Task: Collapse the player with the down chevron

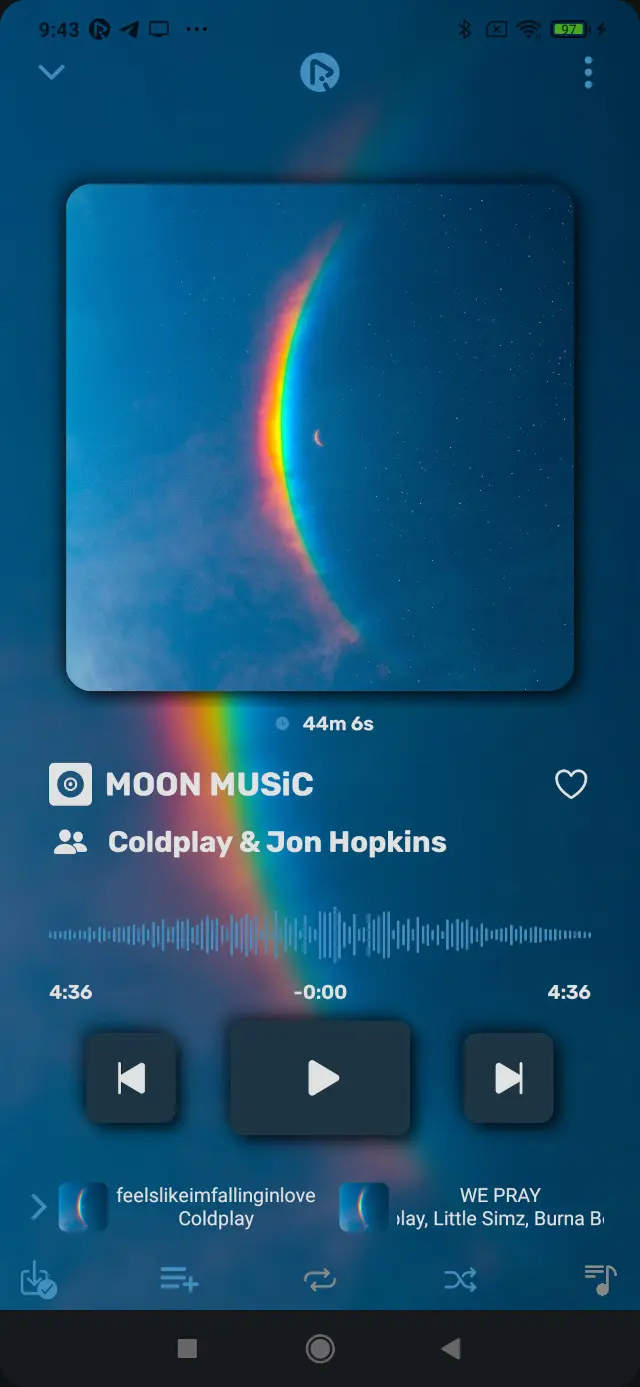Action: click(51, 72)
